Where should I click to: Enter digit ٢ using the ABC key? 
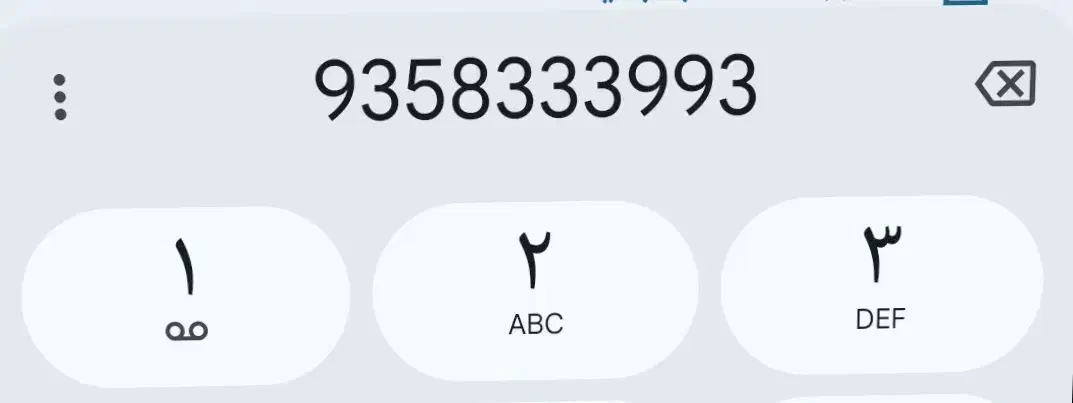click(x=536, y=290)
